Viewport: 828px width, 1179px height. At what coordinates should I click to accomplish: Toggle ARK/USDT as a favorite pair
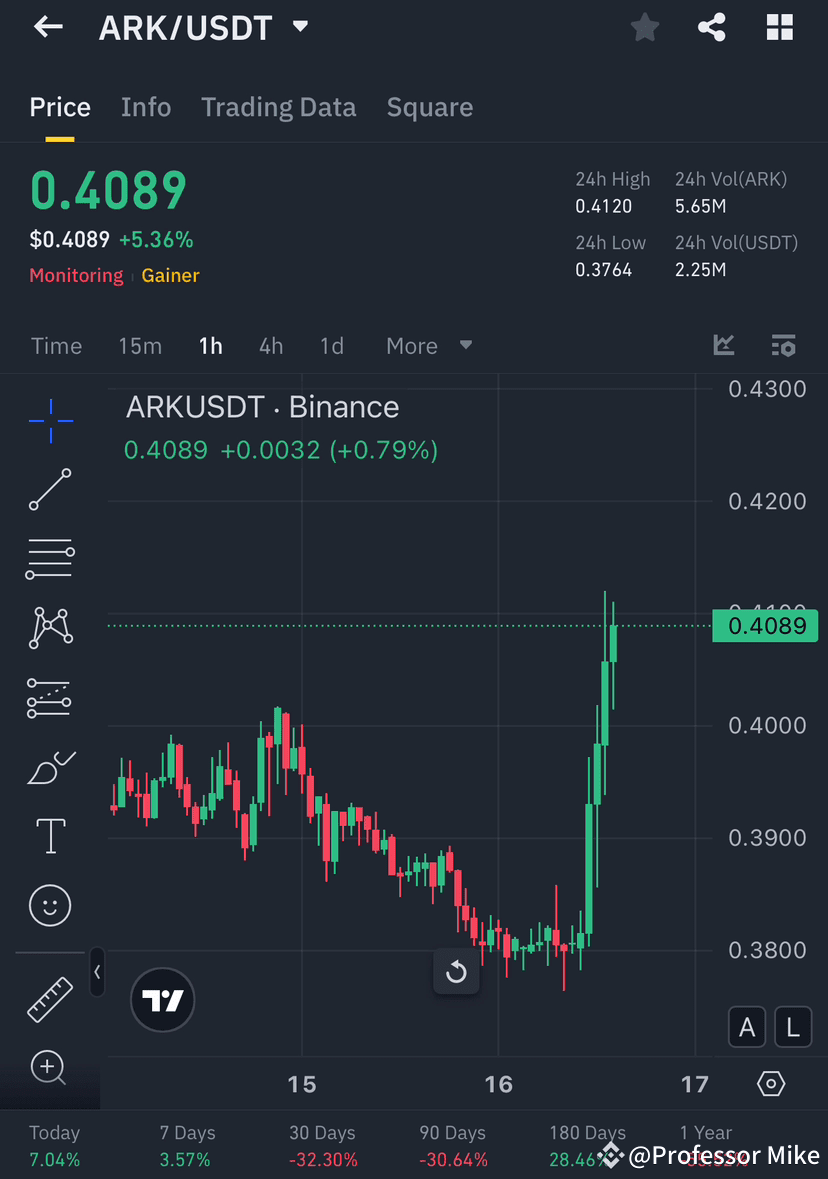(x=644, y=27)
